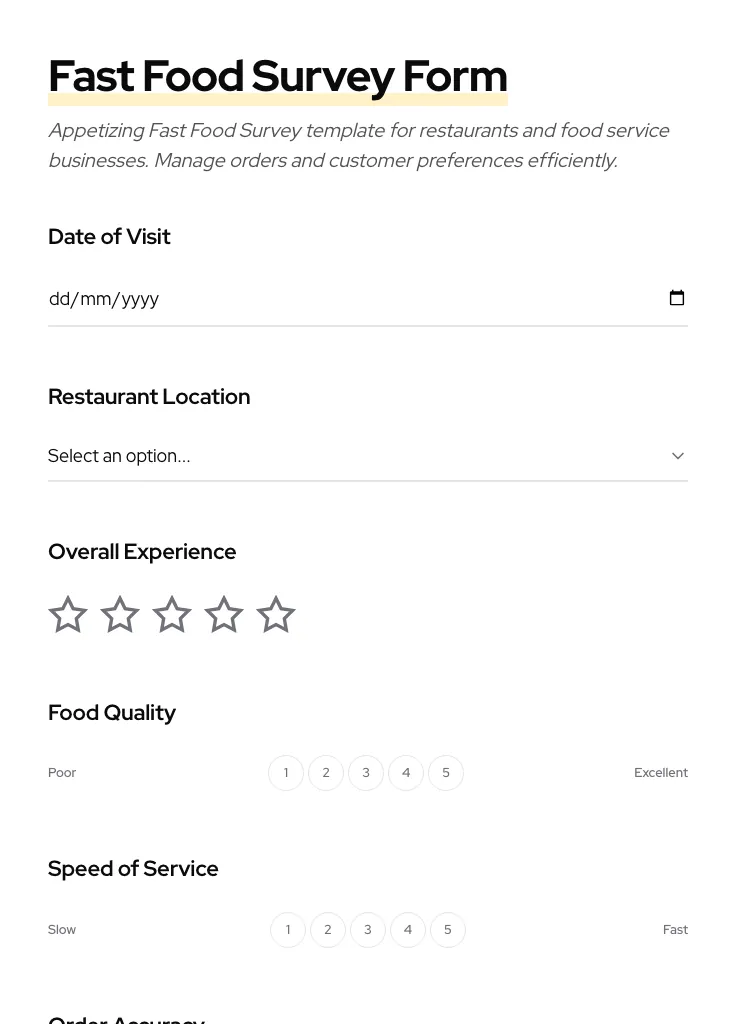Rate three stars for Overall Experience

[171, 614]
